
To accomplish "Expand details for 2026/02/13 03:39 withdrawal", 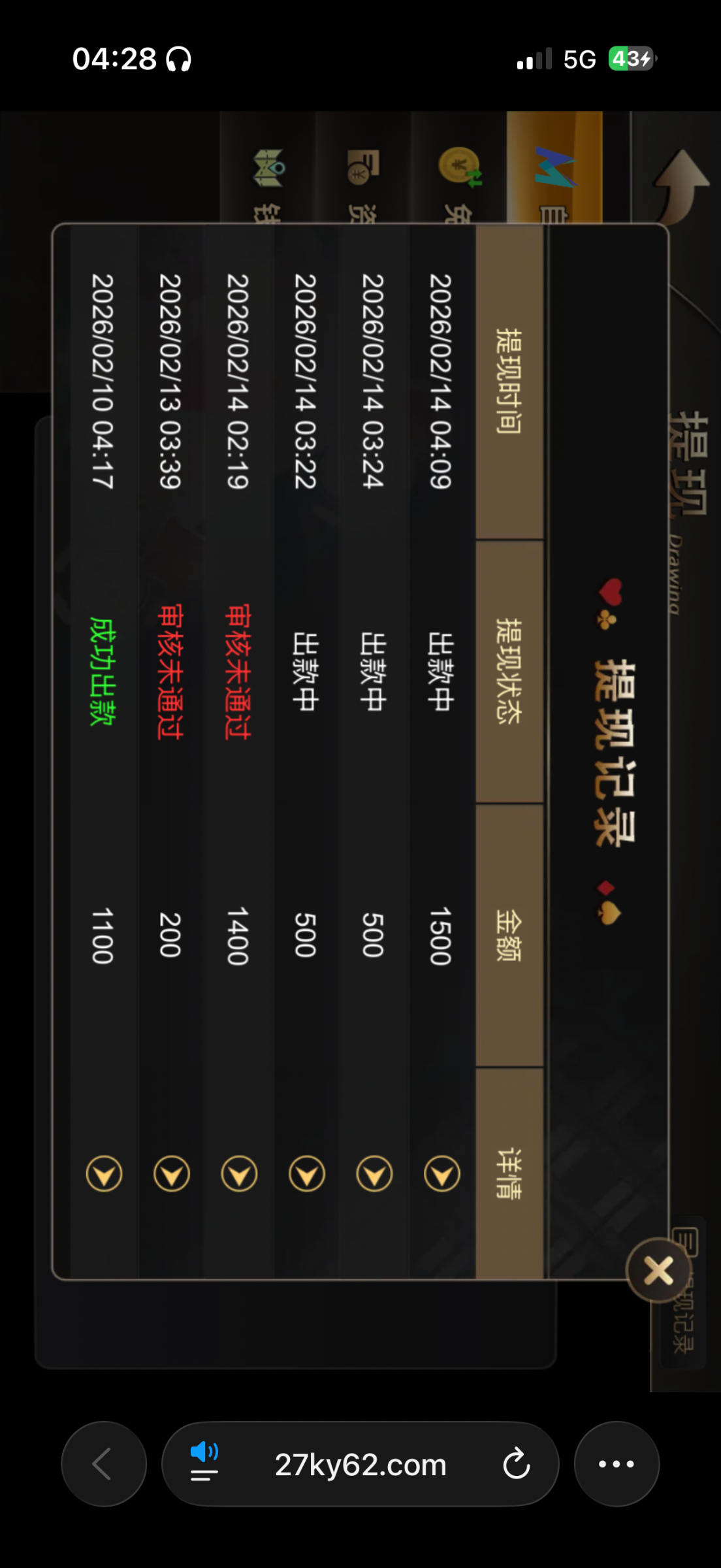I will 172,1174.
